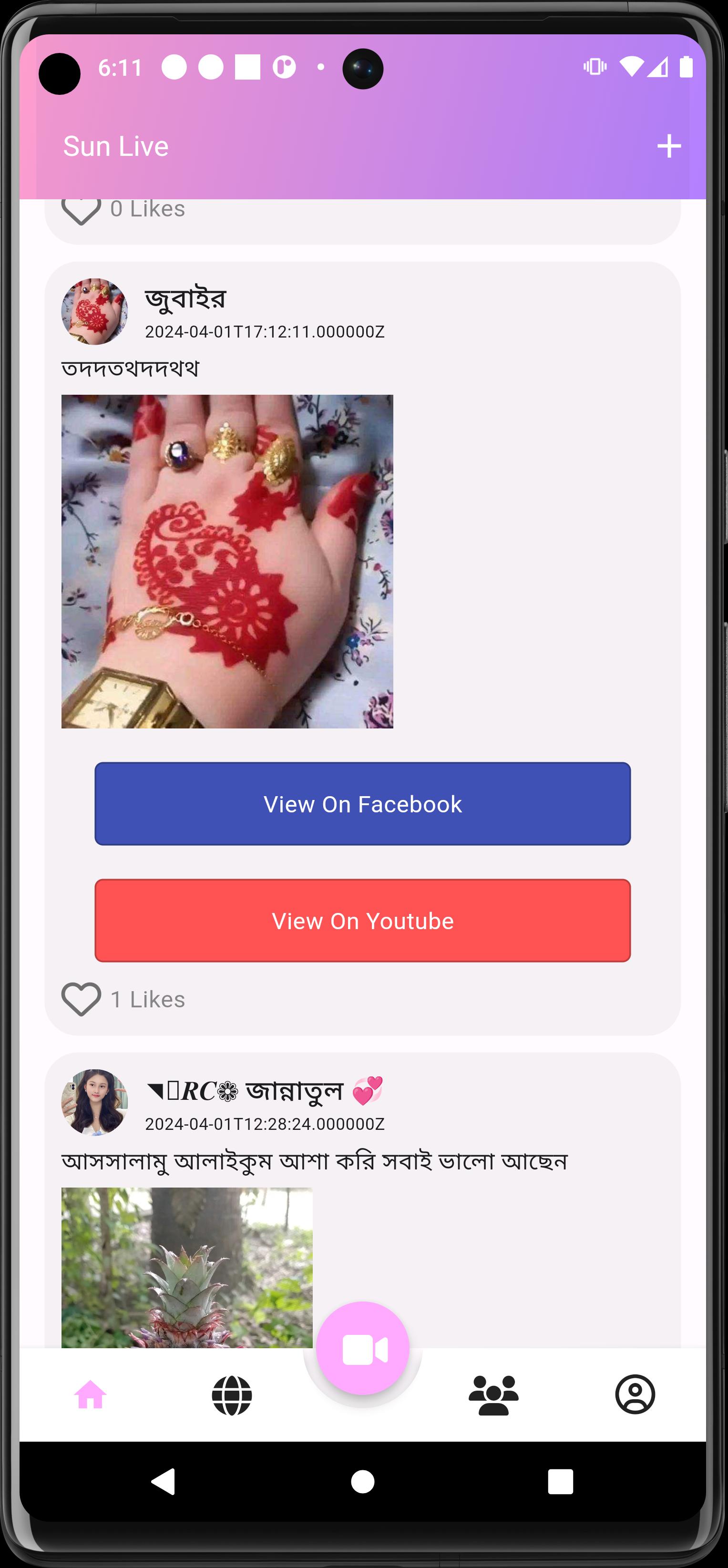Start a live video with camera button
The image size is (728, 1568).
pyautogui.click(x=363, y=1348)
